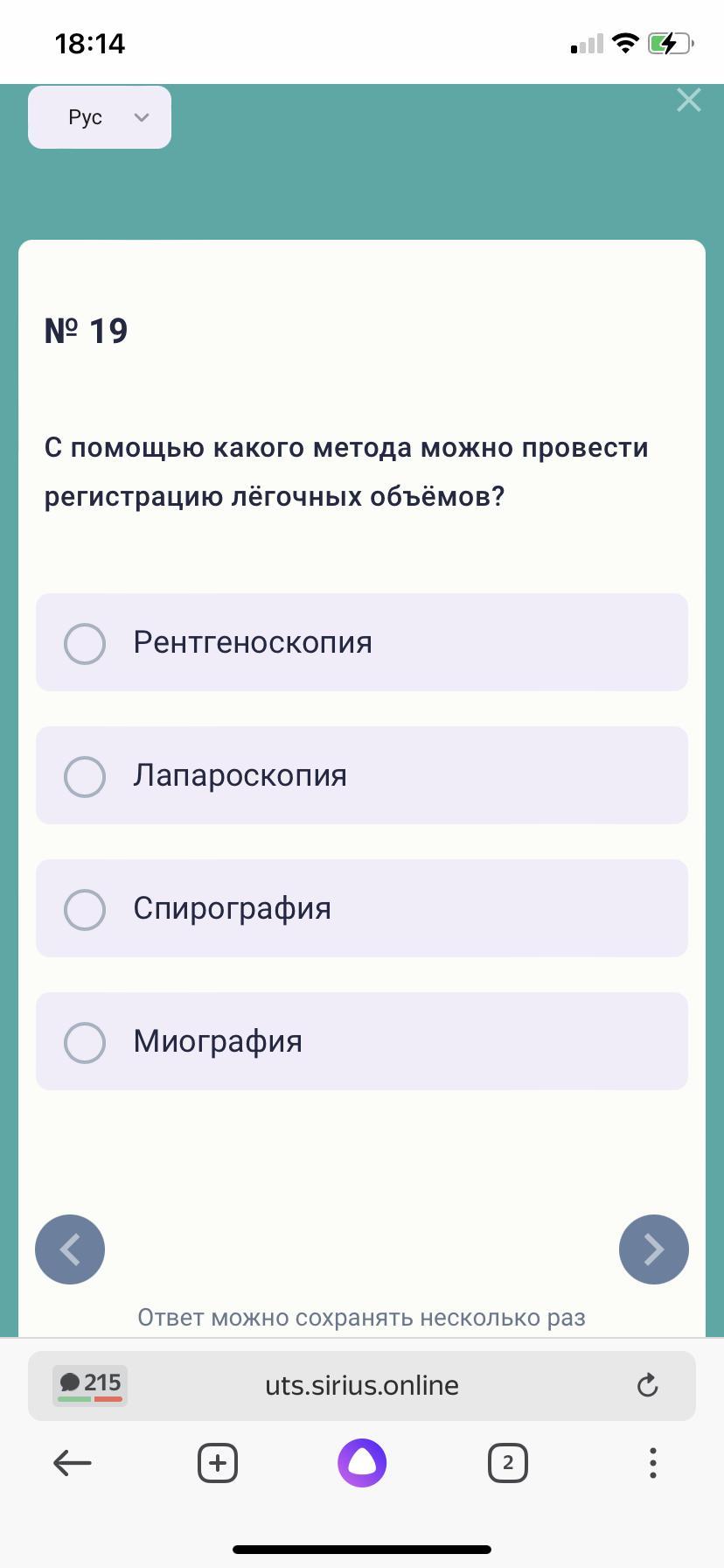This screenshot has width=724, height=1568.
Task: Navigate back with the browser arrow
Action: pos(73,1462)
